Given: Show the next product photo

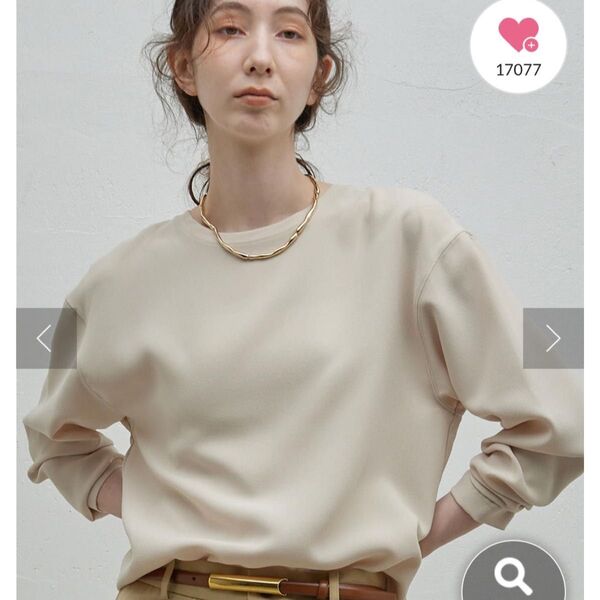Looking at the screenshot, I should (x=553, y=338).
